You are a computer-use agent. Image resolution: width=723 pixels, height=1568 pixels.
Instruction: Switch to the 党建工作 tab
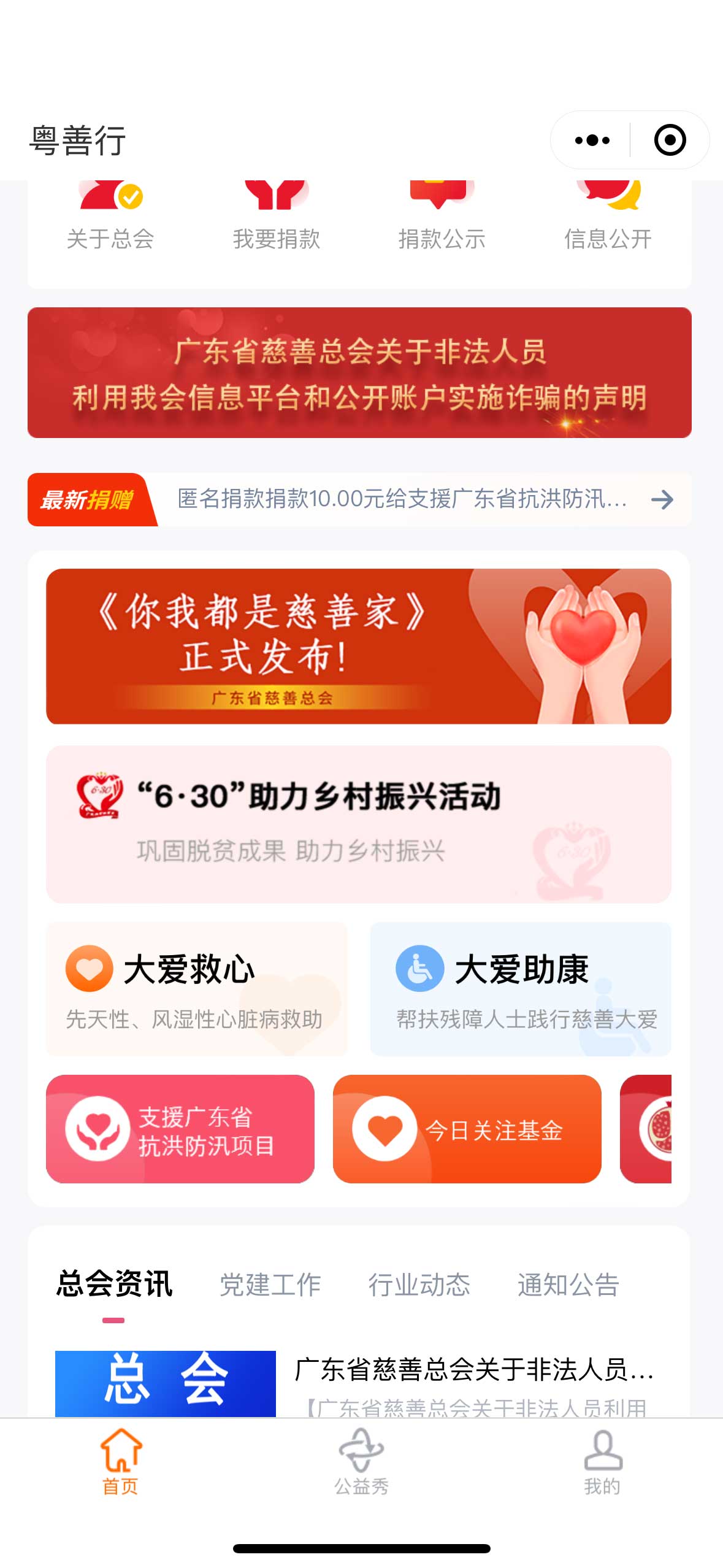pos(270,1284)
